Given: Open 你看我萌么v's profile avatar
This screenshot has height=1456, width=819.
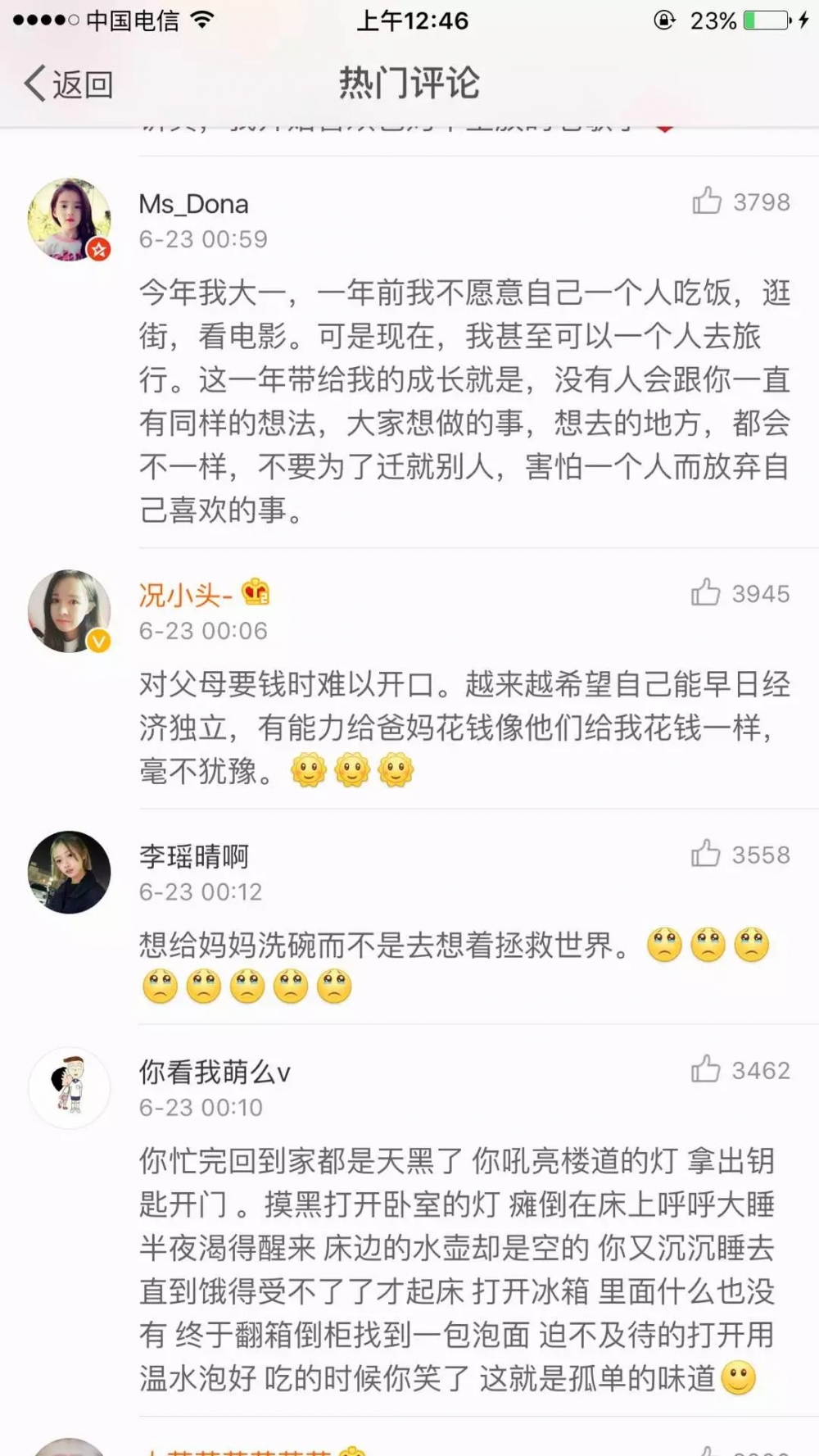Looking at the screenshot, I should point(70,1088).
